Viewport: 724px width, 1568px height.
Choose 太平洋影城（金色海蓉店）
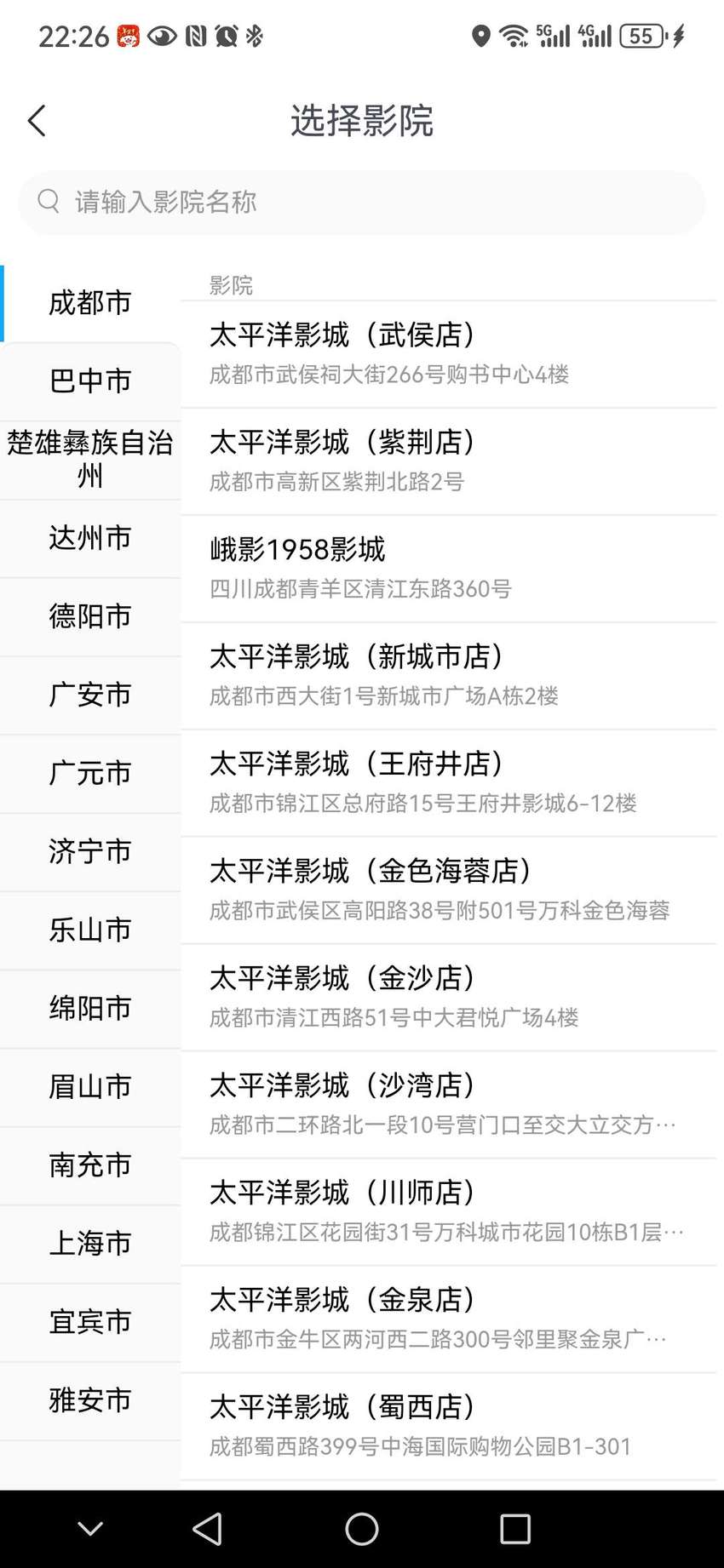tap(449, 890)
